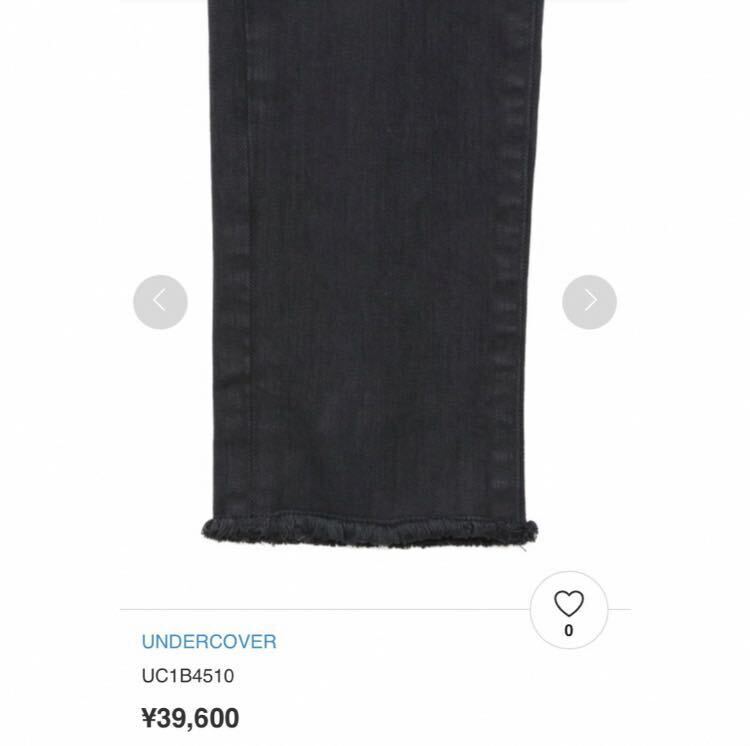
Task: Go to the next product photo
Action: click(589, 301)
